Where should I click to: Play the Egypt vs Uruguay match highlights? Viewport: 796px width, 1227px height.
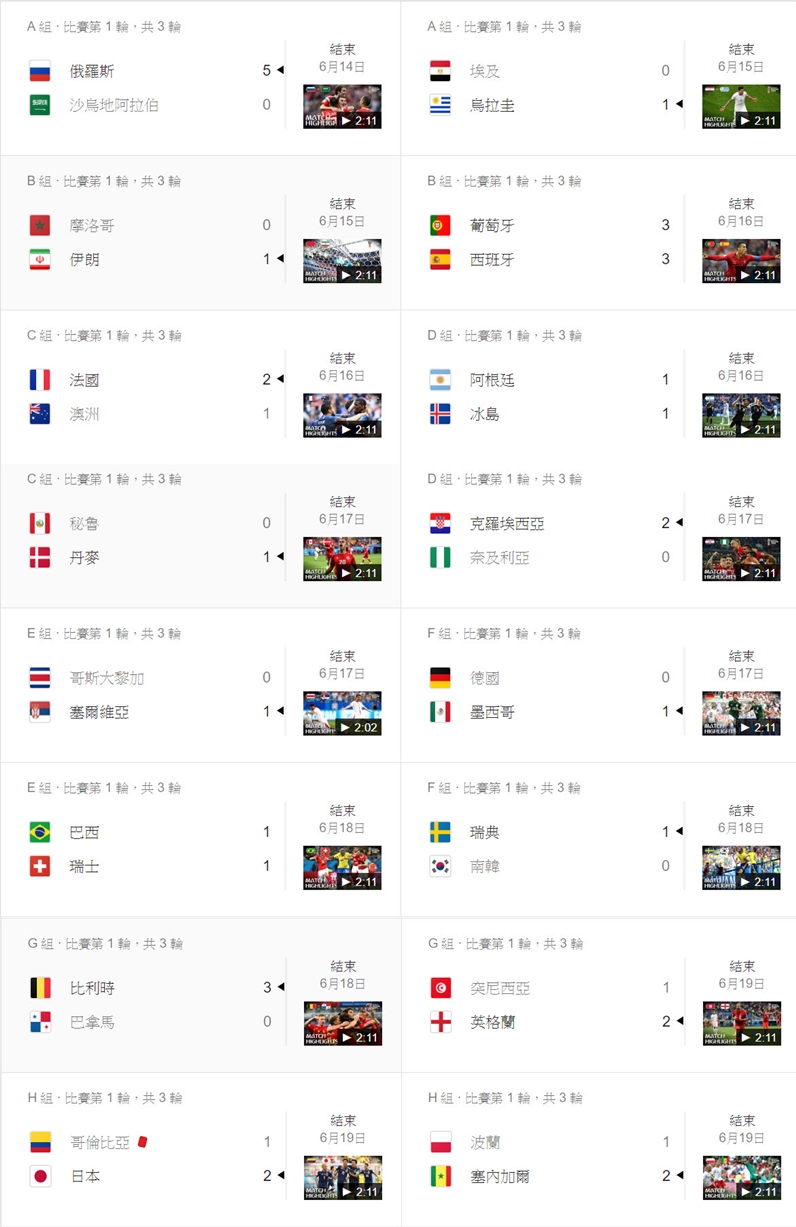coord(741,106)
